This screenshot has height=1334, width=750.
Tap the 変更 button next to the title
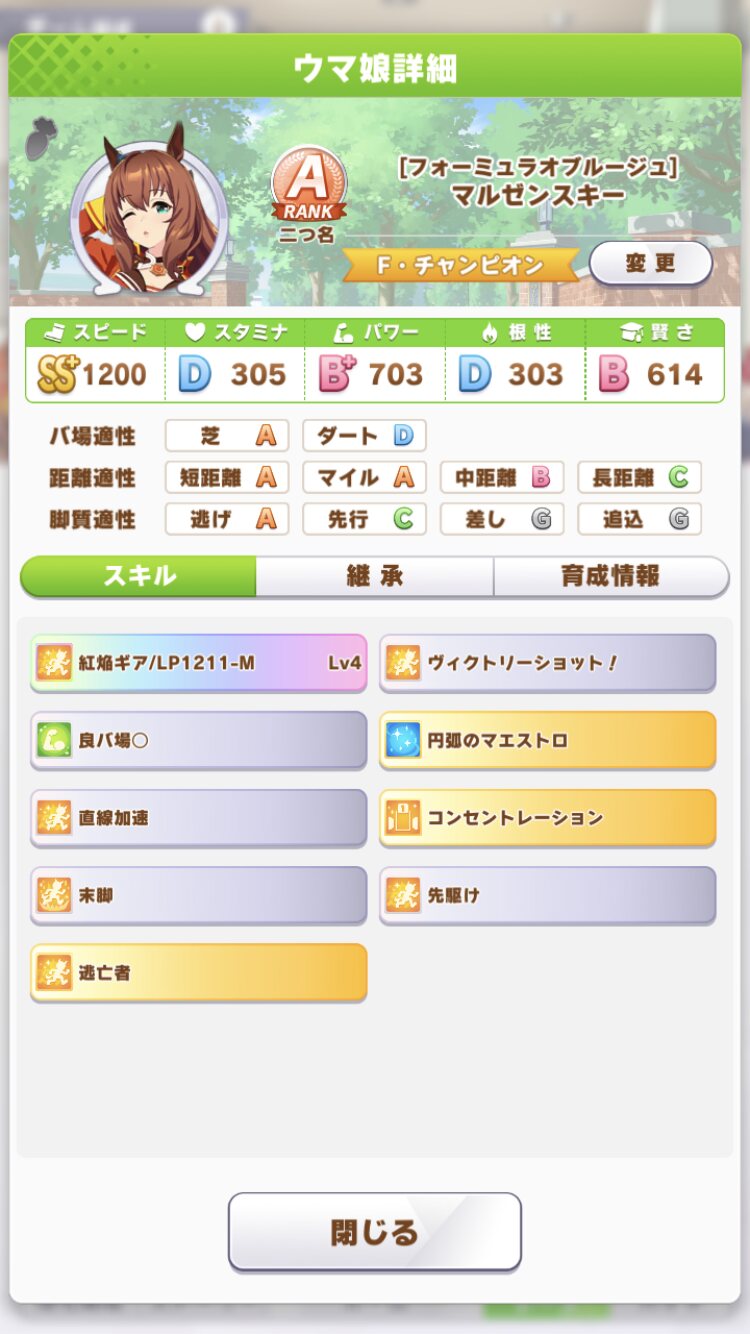[x=650, y=264]
